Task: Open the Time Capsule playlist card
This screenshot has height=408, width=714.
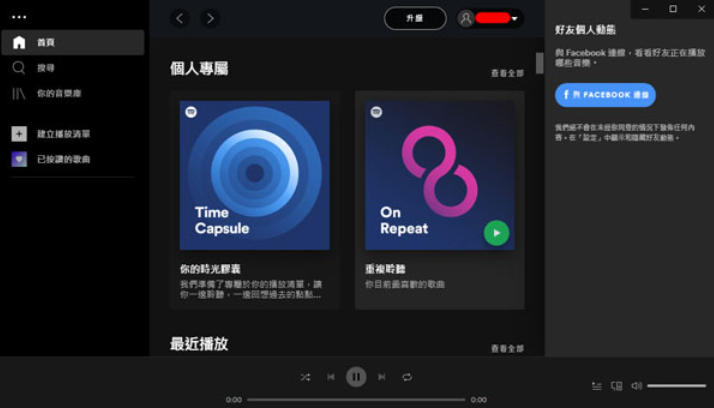Action: click(x=255, y=175)
